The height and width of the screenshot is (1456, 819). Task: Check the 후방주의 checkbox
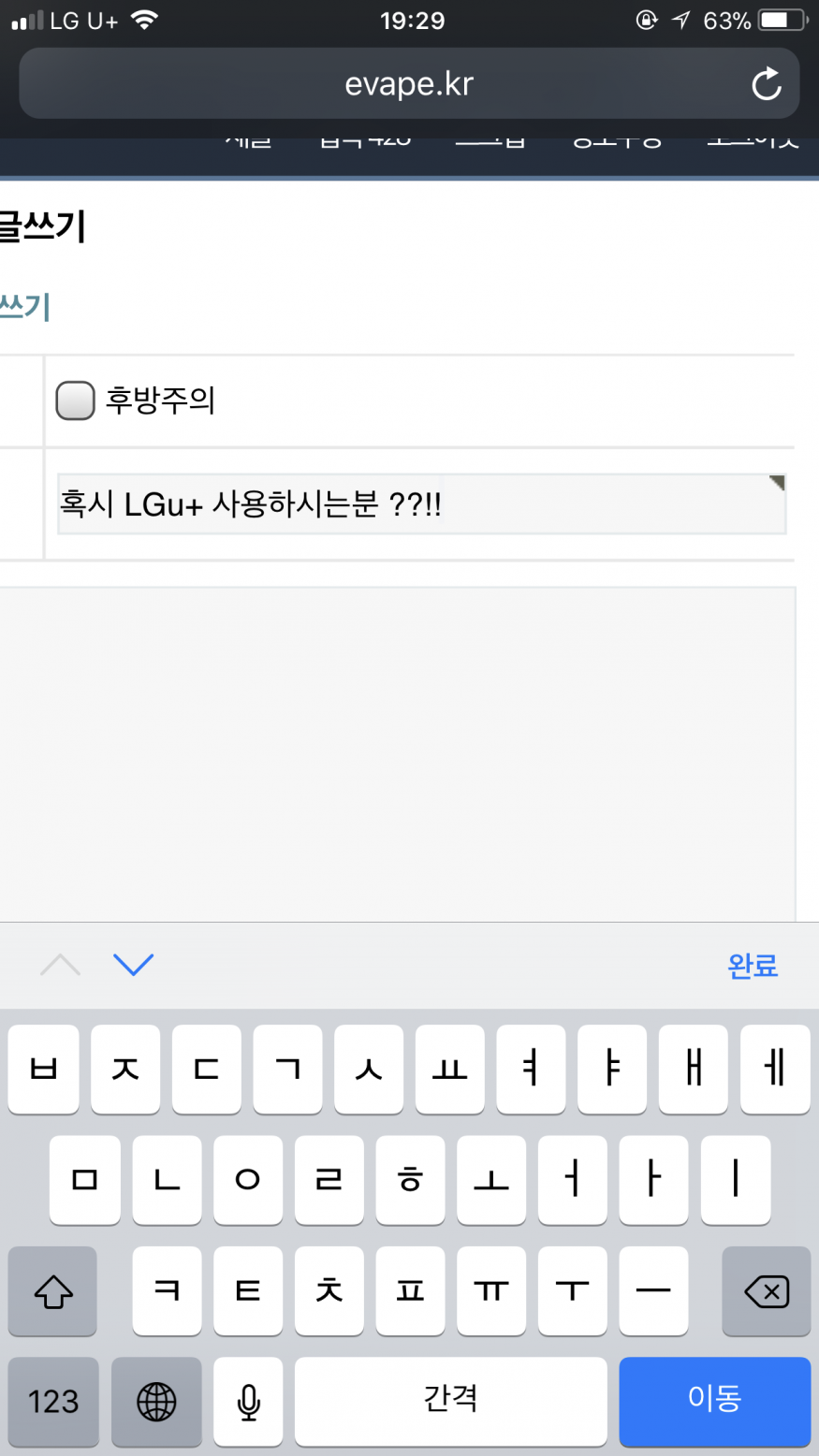click(75, 400)
